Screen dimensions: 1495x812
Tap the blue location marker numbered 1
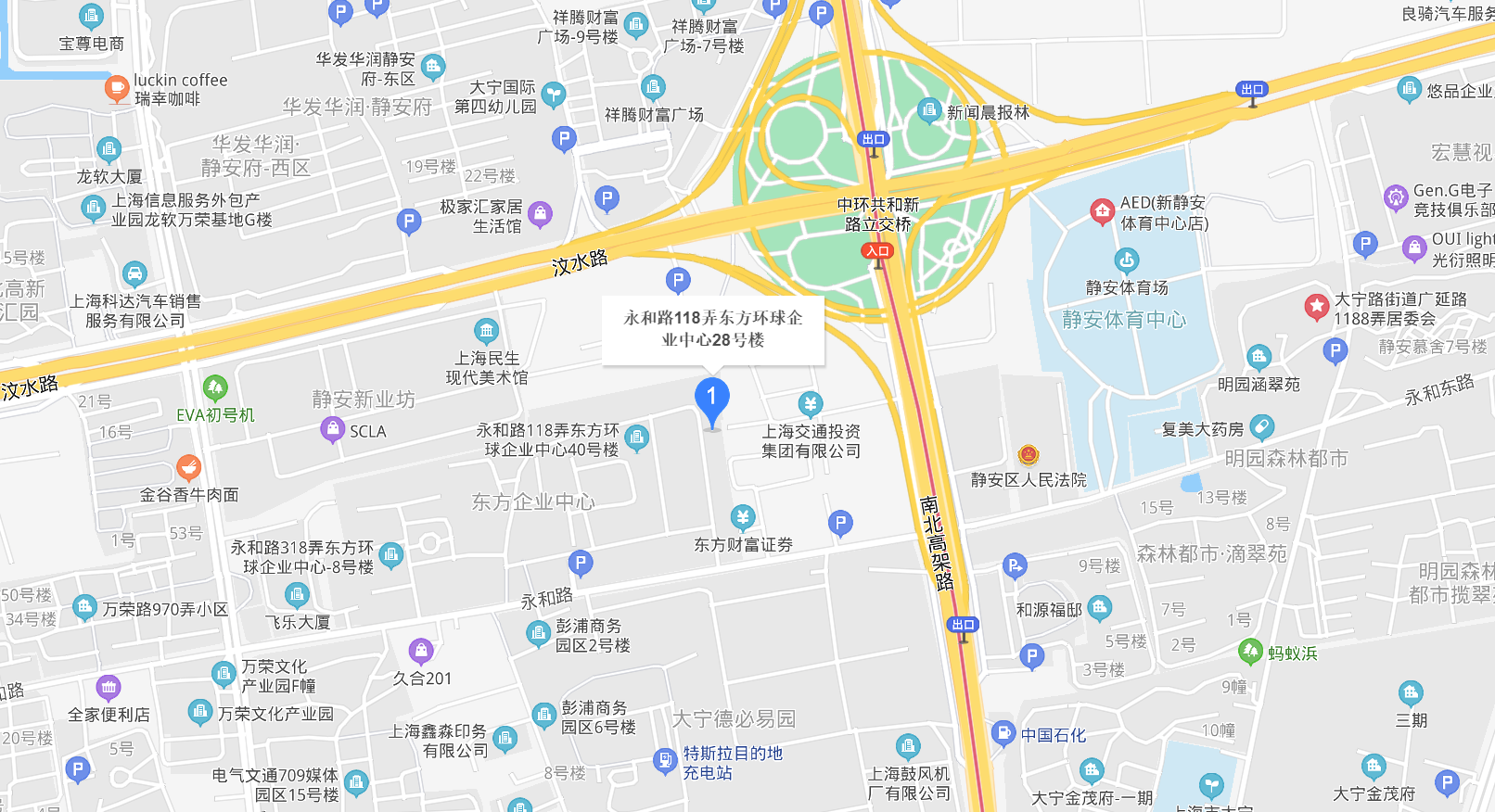pos(711,400)
